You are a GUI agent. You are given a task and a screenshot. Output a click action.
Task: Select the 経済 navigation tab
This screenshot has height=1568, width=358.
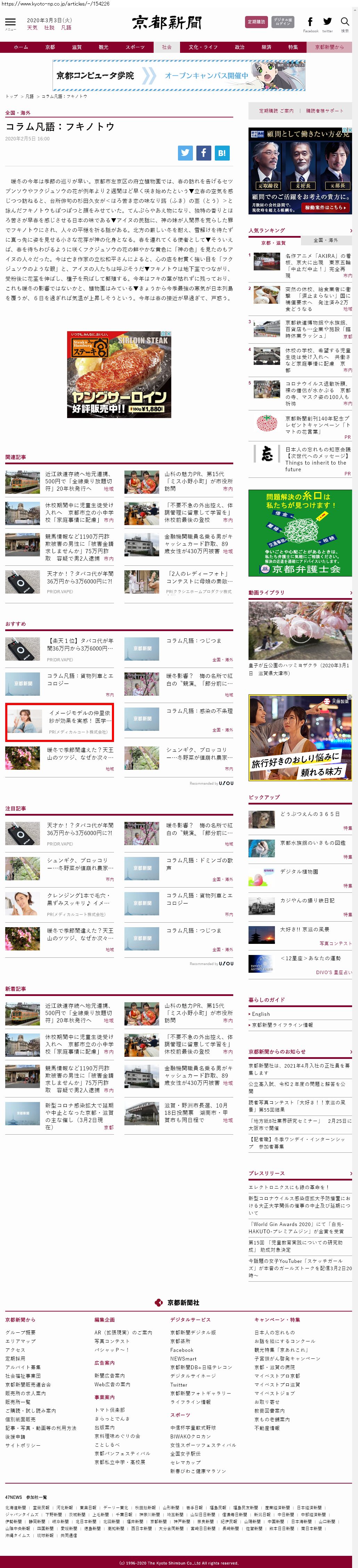pos(266,47)
